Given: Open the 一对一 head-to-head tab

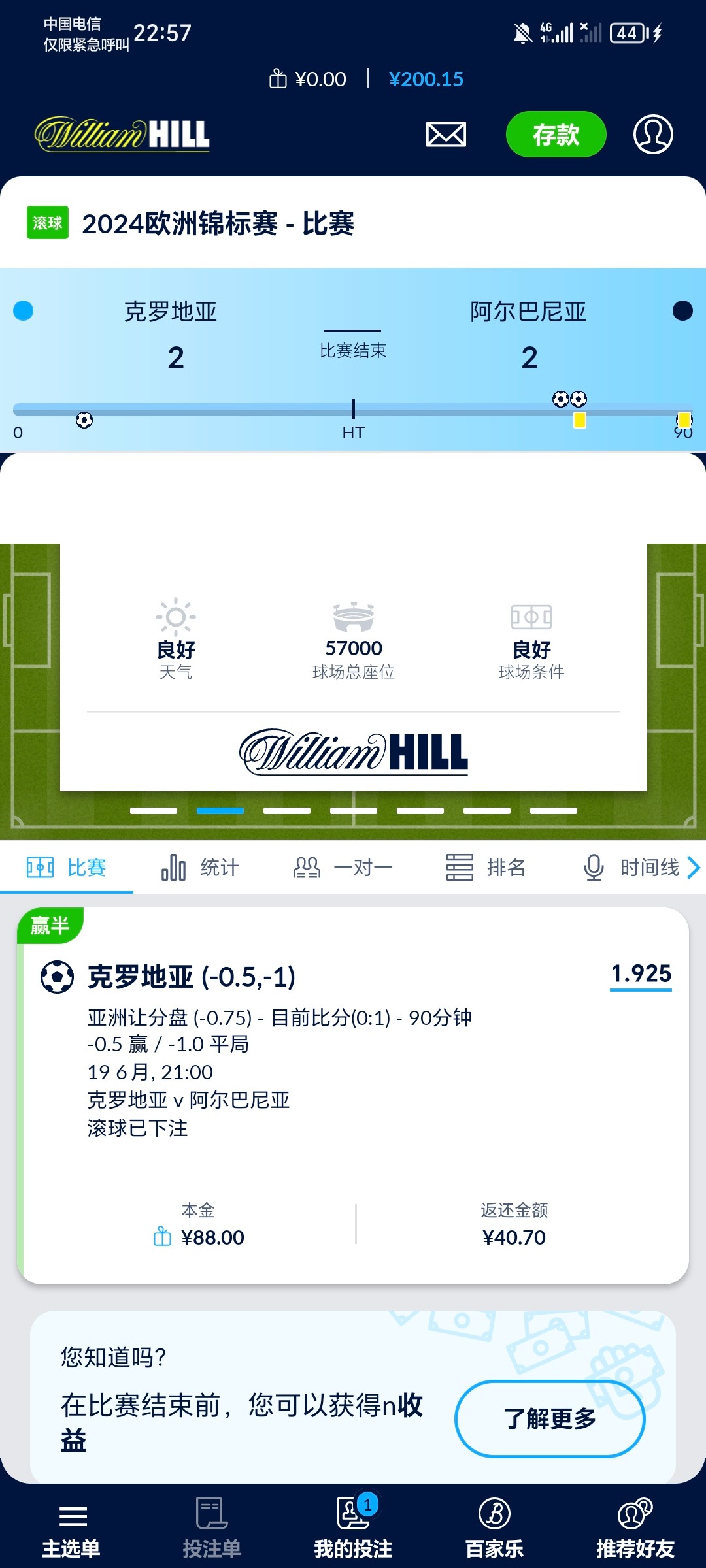Looking at the screenshot, I should pyautogui.click(x=343, y=868).
